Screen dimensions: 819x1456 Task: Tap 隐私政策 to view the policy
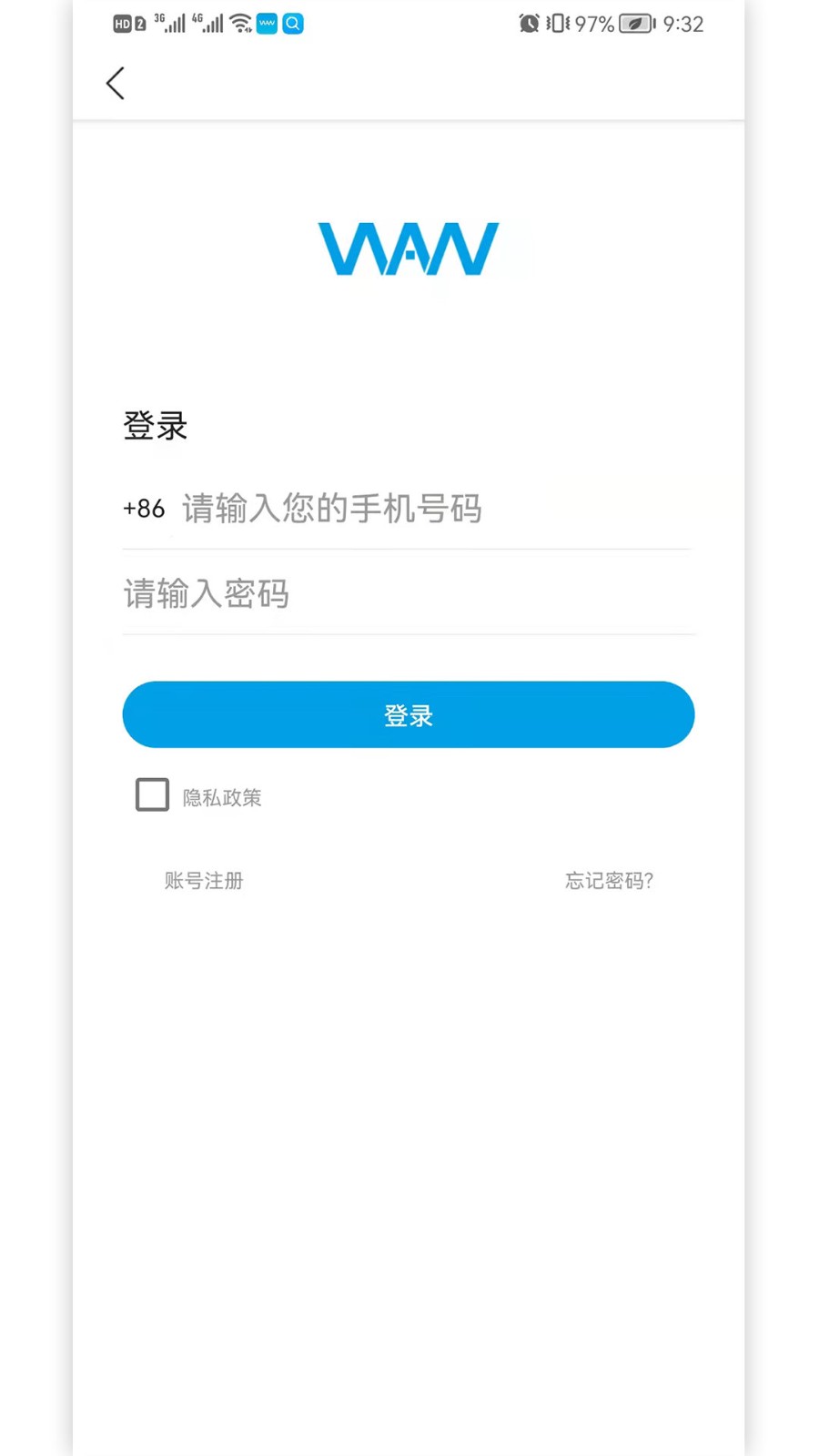[x=222, y=796]
